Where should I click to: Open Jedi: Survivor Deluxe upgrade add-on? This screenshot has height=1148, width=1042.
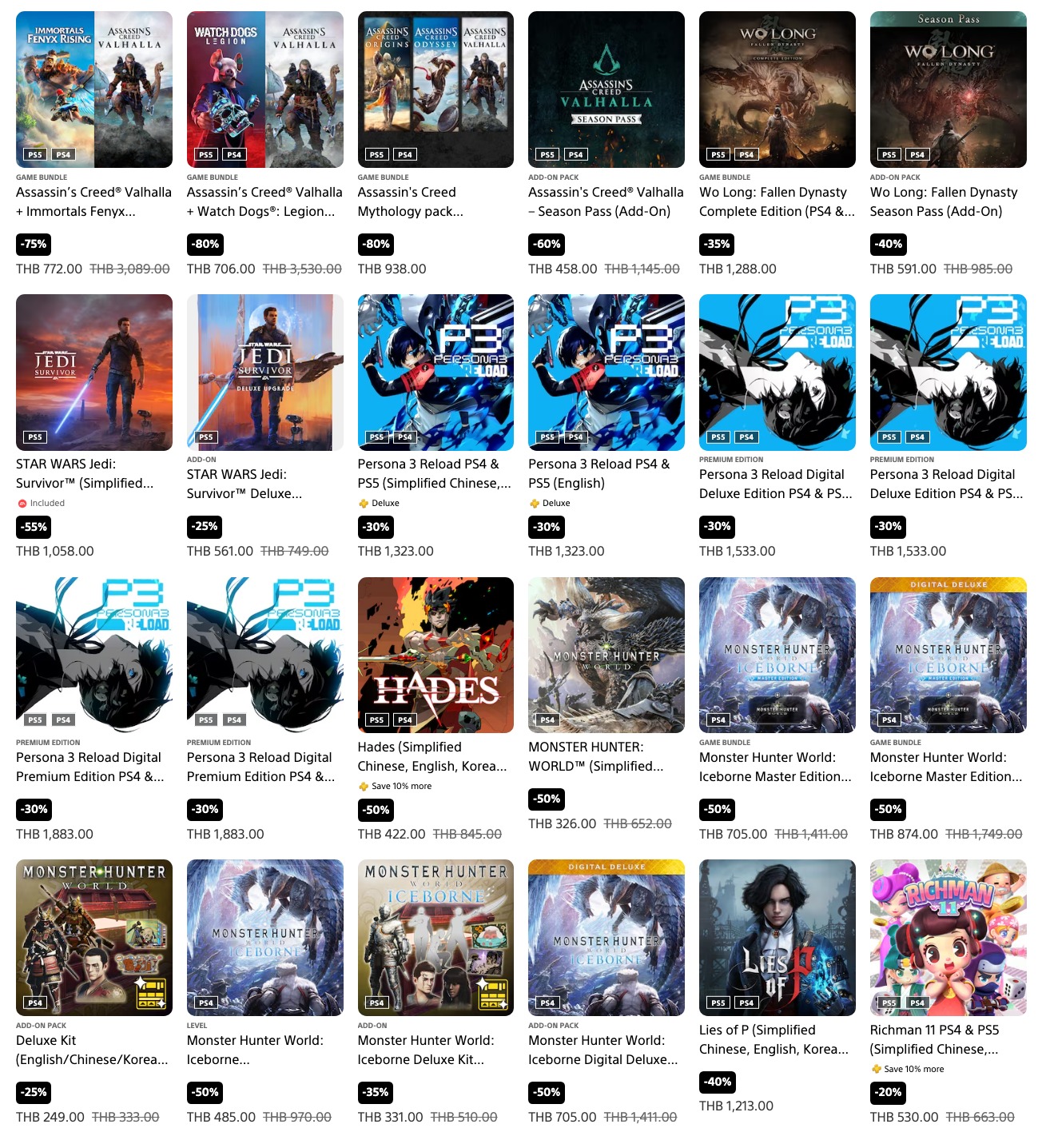click(x=264, y=373)
